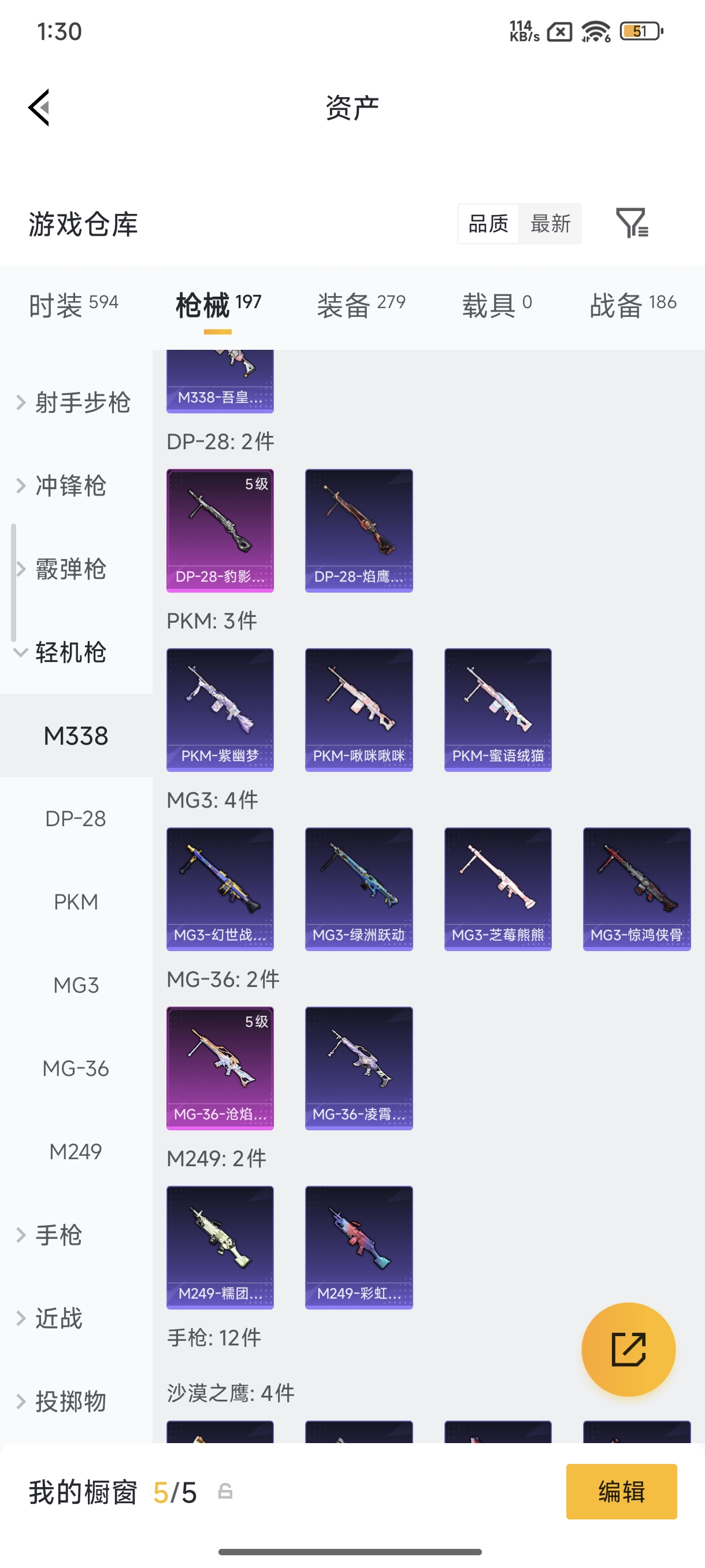Image resolution: width=705 pixels, height=1568 pixels.
Task: View the MG3-惊鸿侠骨 skin
Action: click(637, 889)
